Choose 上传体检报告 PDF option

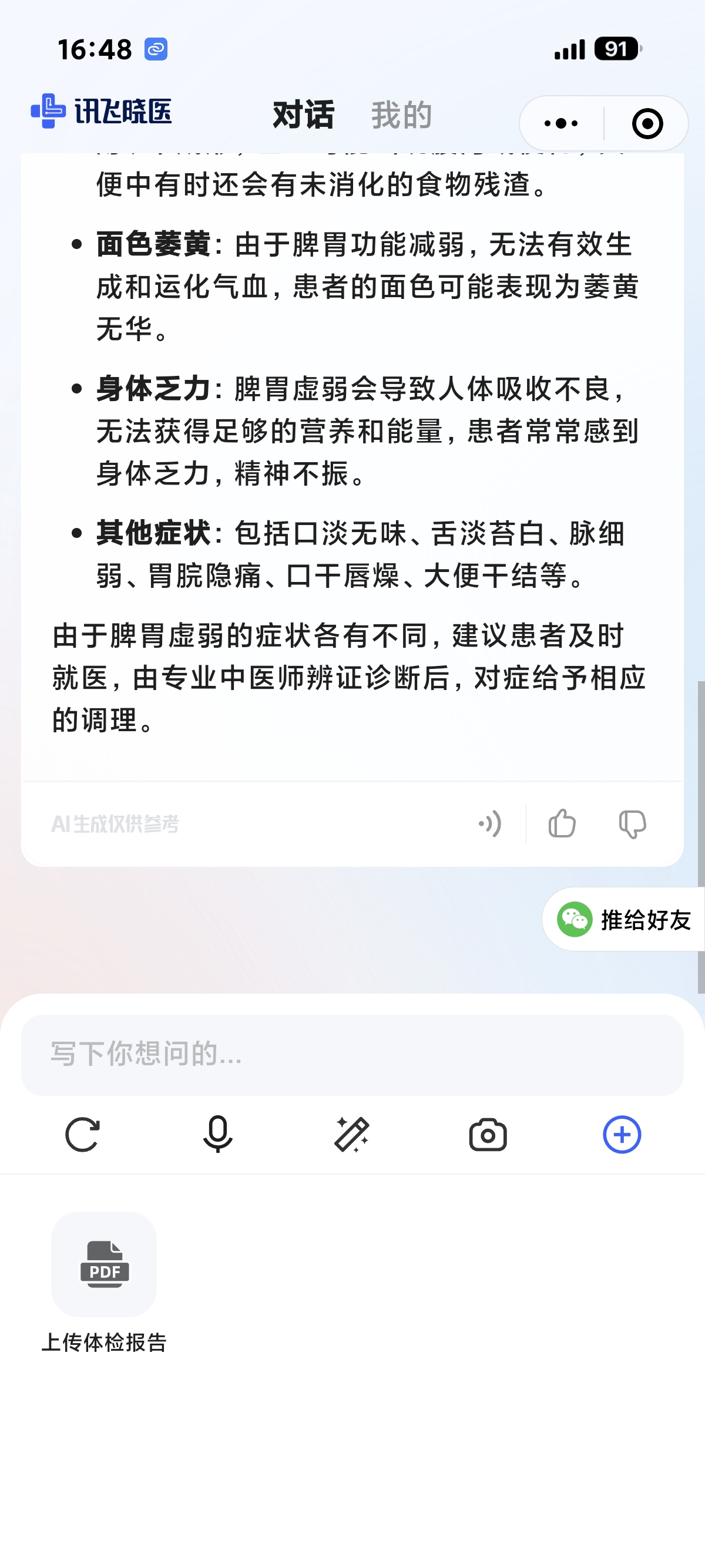pyautogui.click(x=104, y=1283)
